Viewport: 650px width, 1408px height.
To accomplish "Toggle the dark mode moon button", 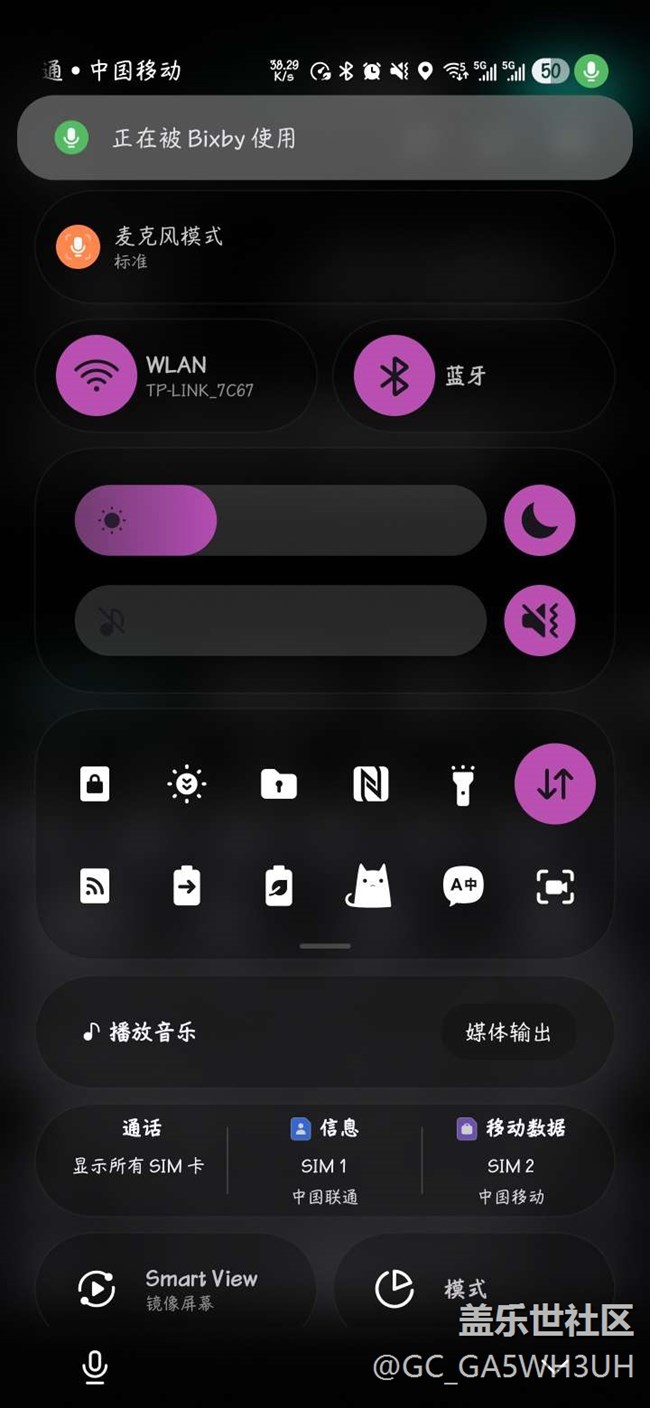I will (x=540, y=520).
